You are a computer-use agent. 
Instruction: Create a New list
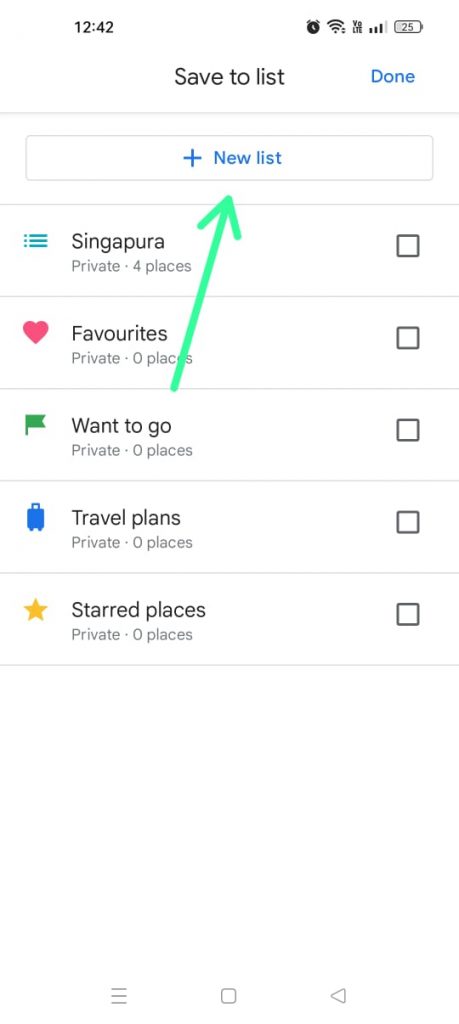[229, 158]
